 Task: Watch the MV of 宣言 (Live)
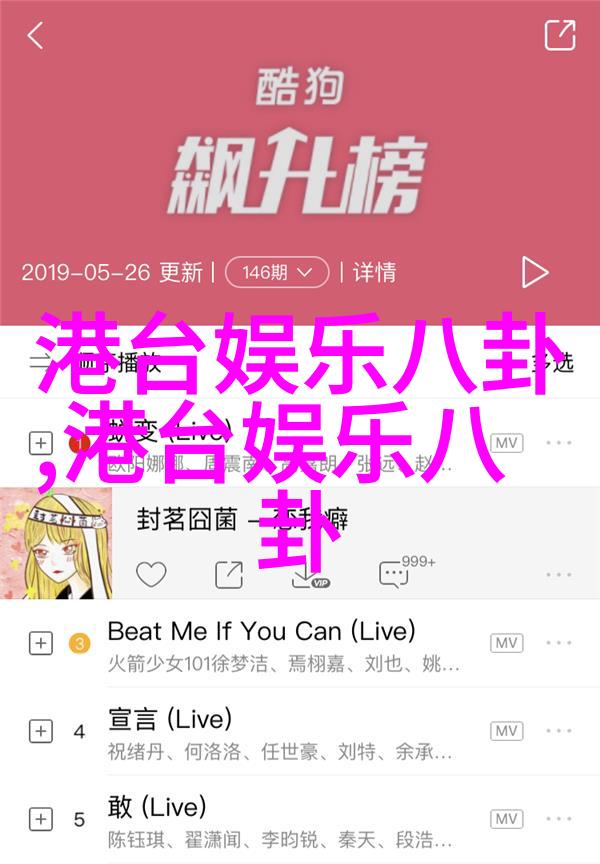tap(507, 731)
